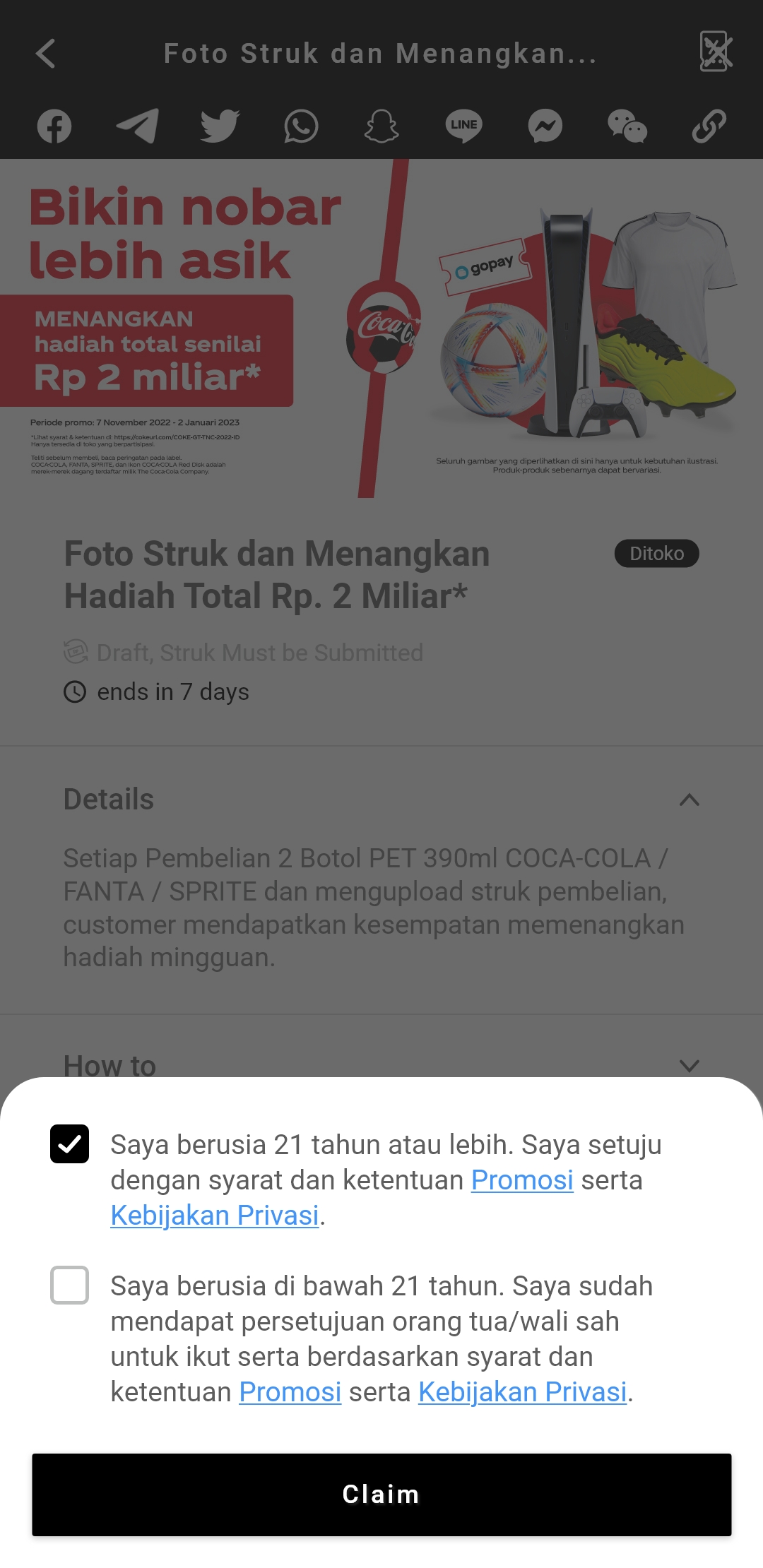The width and height of the screenshot is (763, 1568).
Task: Share promo to Facebook
Action: [x=54, y=126]
